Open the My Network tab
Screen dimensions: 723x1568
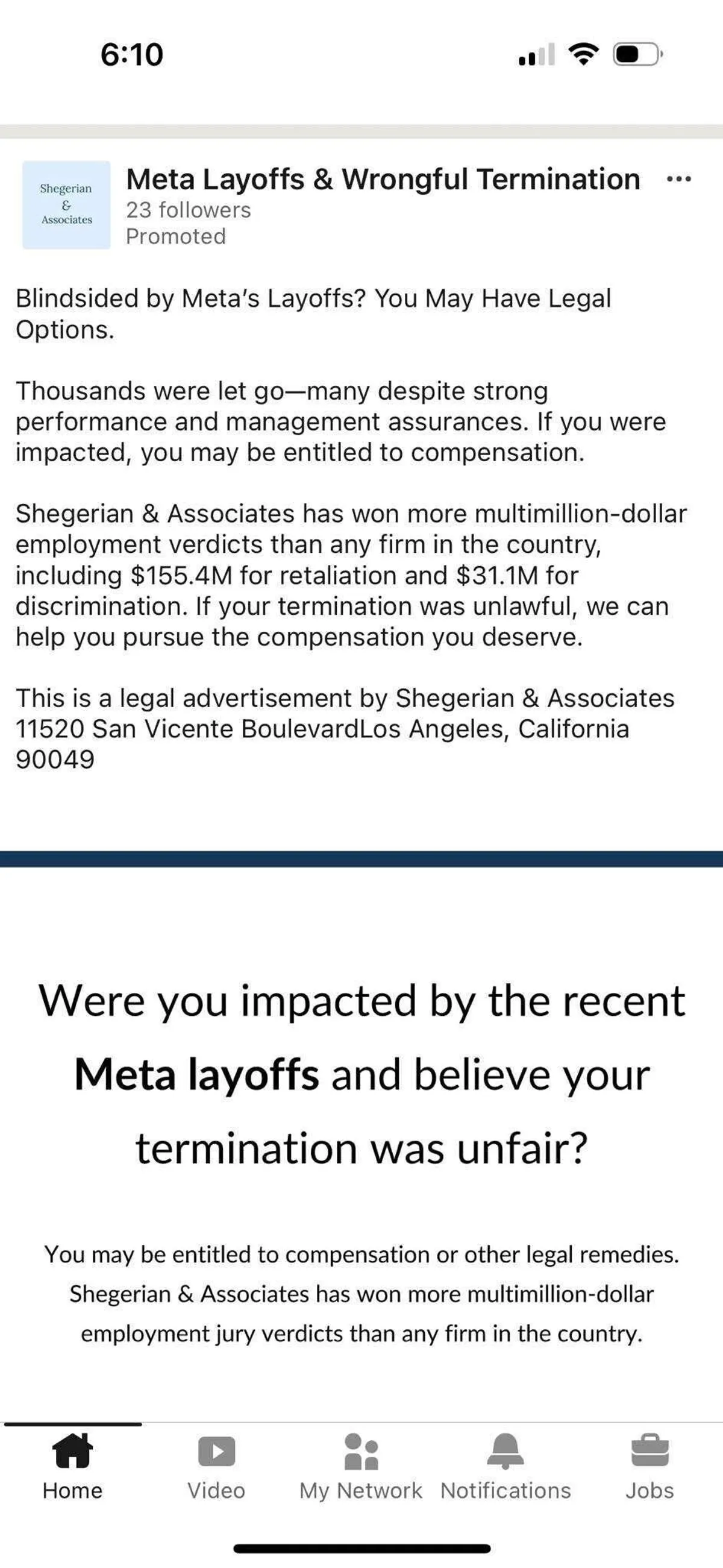coord(361,1467)
